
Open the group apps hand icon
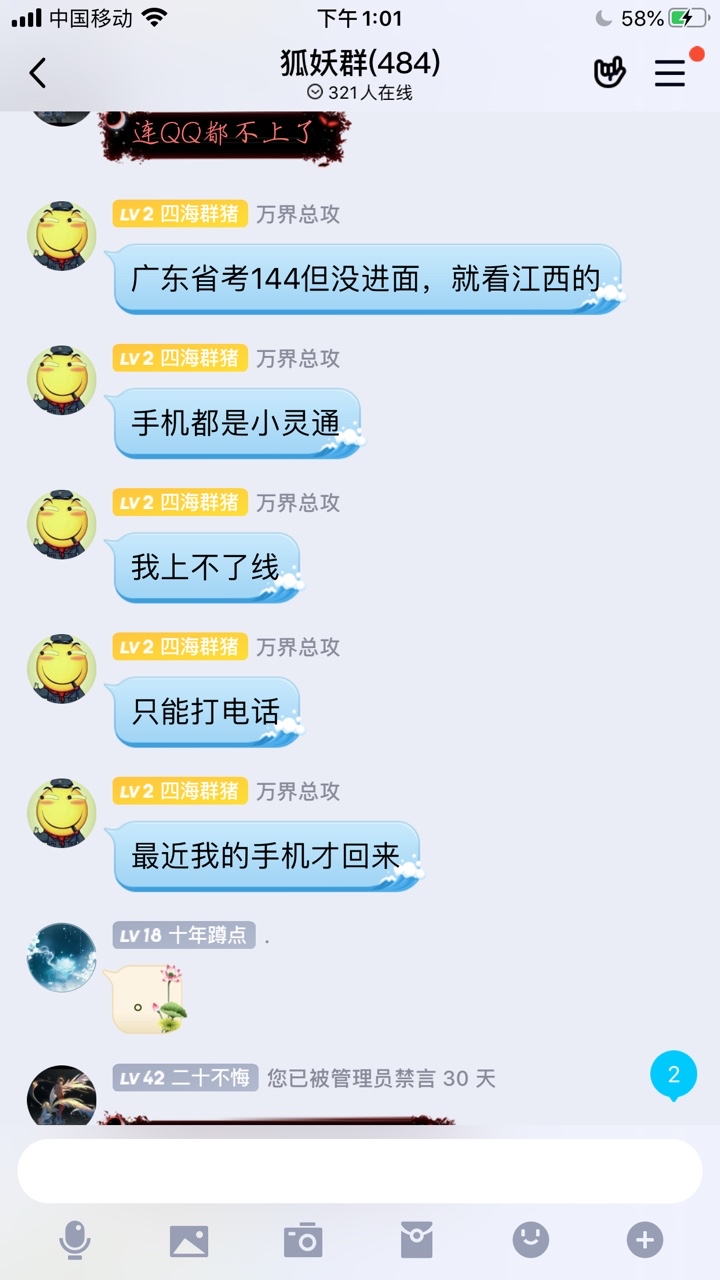[x=609, y=73]
